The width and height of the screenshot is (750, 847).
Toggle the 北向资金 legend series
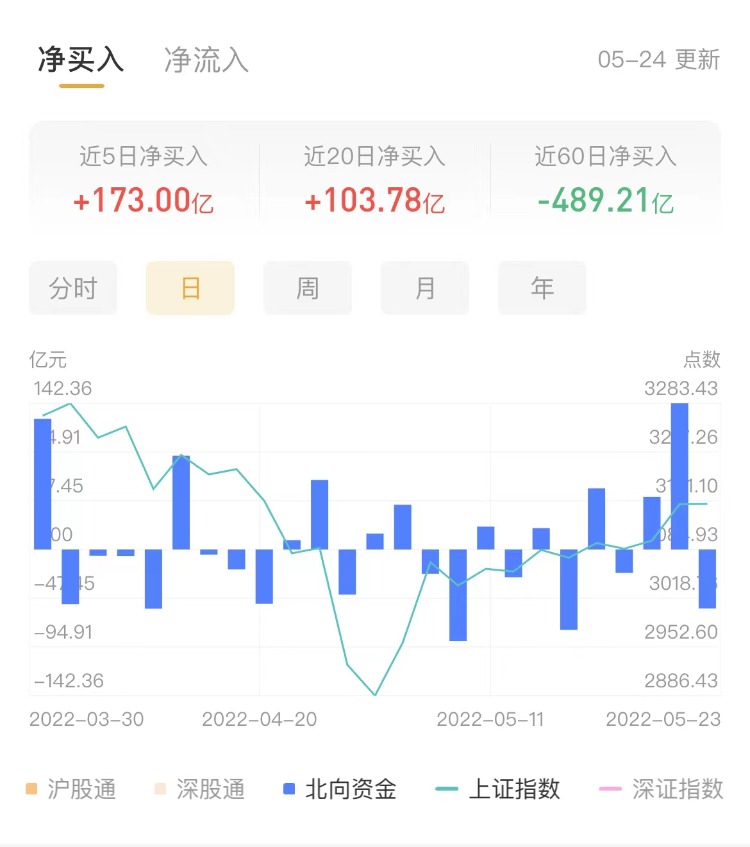(340, 789)
